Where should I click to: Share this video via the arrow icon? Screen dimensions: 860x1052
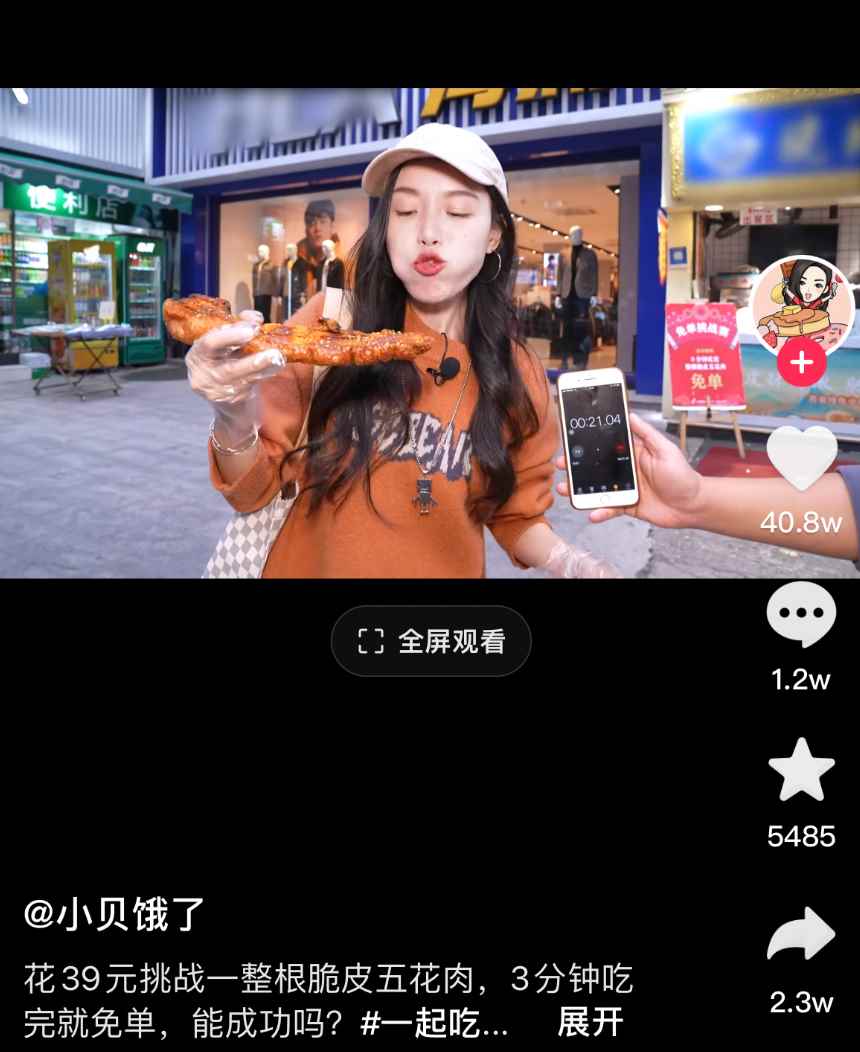pyautogui.click(x=801, y=934)
